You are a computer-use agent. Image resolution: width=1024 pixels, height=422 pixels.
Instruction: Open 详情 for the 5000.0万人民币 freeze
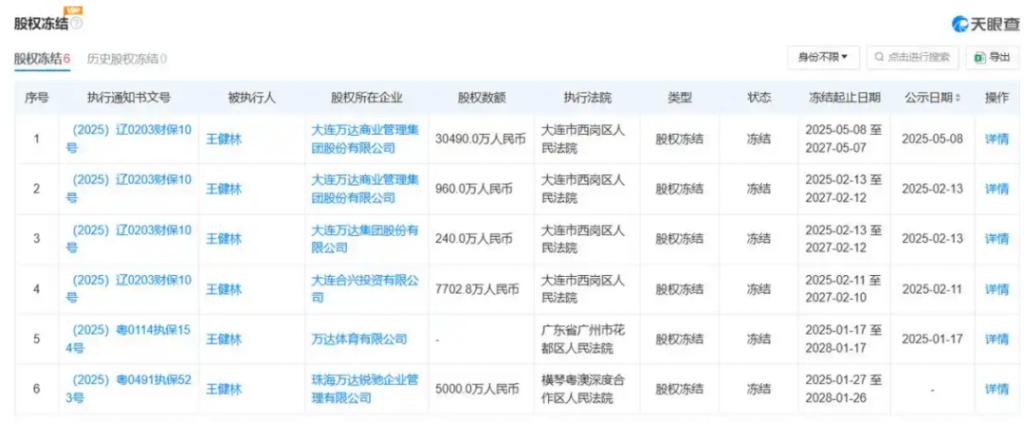tap(996, 389)
